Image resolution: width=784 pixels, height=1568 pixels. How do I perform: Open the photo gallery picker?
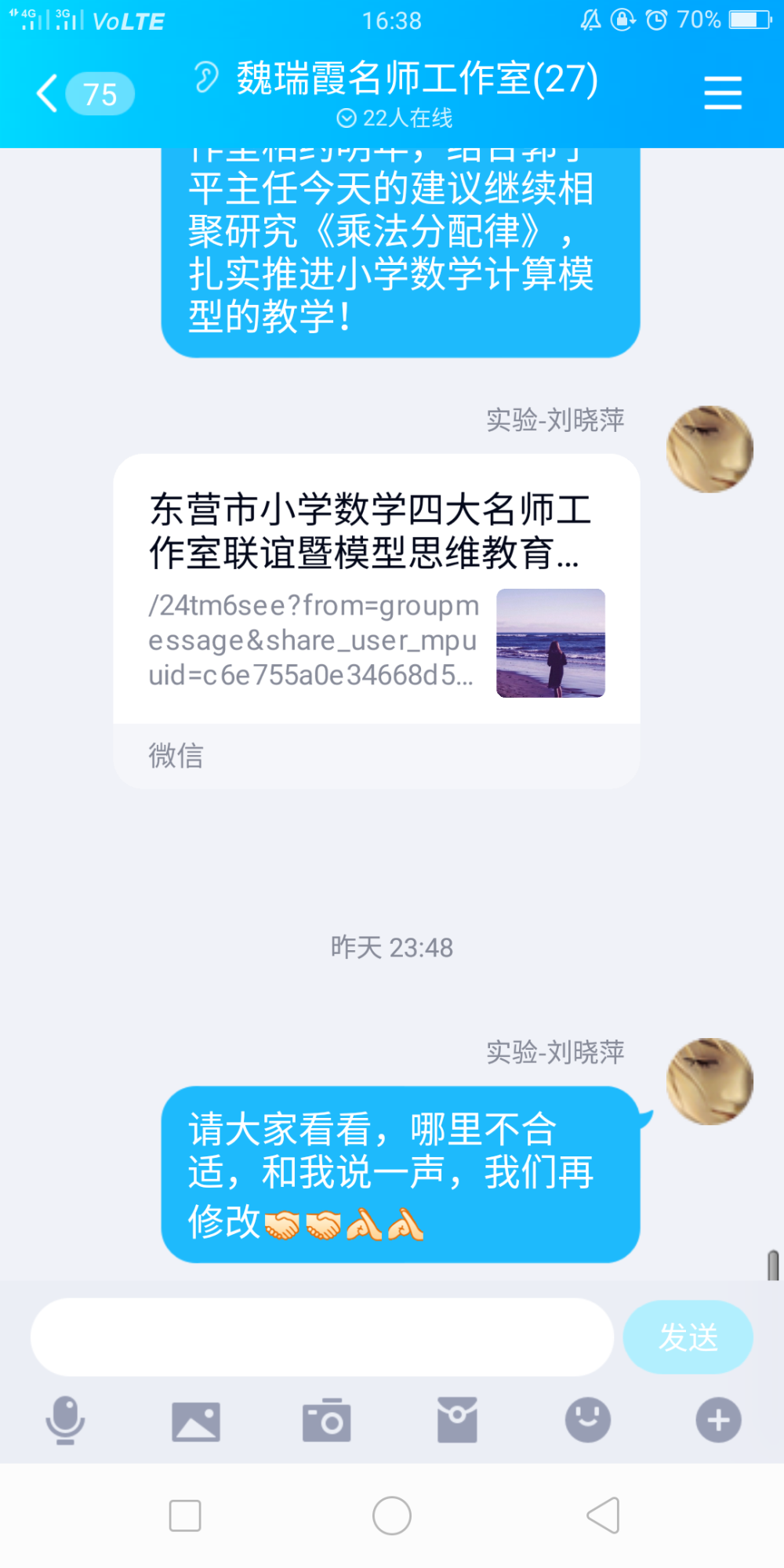click(196, 1421)
